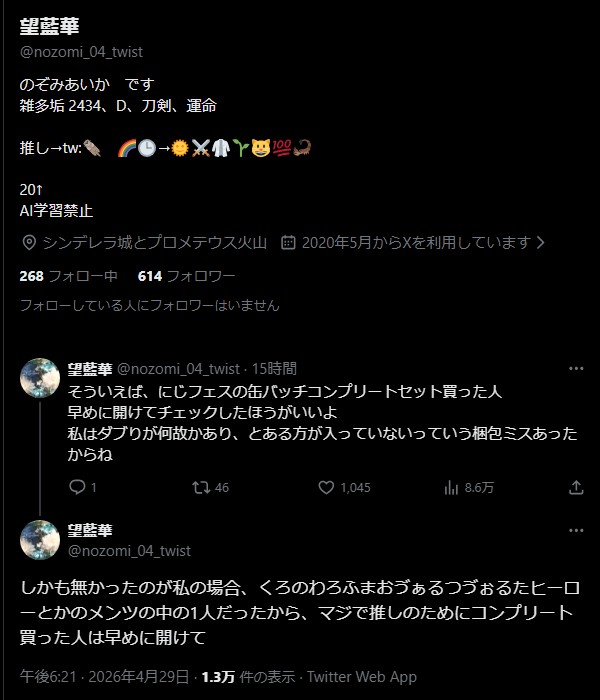
Task: Like the tweet with 1,045 likes
Action: 326,487
